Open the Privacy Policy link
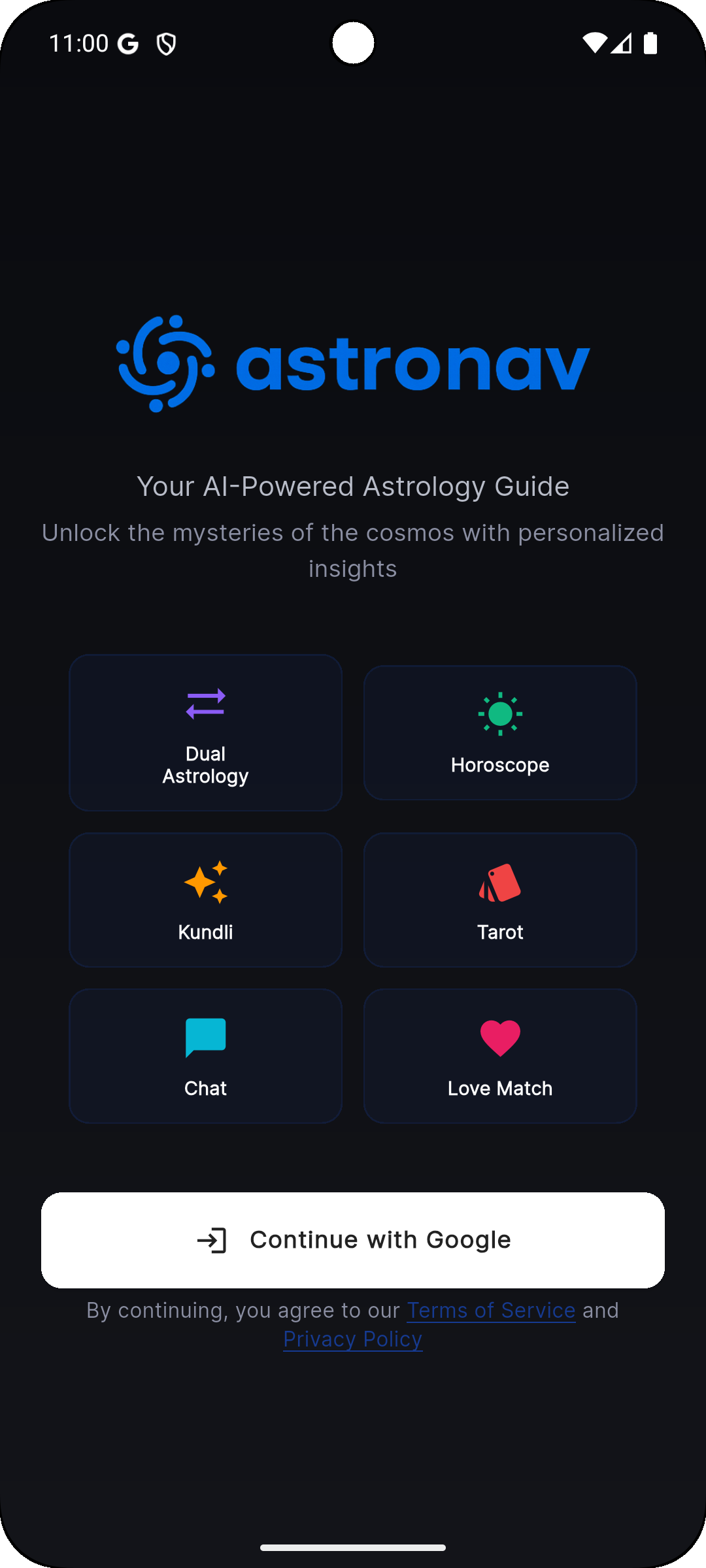Image resolution: width=706 pixels, height=1568 pixels. point(352,1339)
